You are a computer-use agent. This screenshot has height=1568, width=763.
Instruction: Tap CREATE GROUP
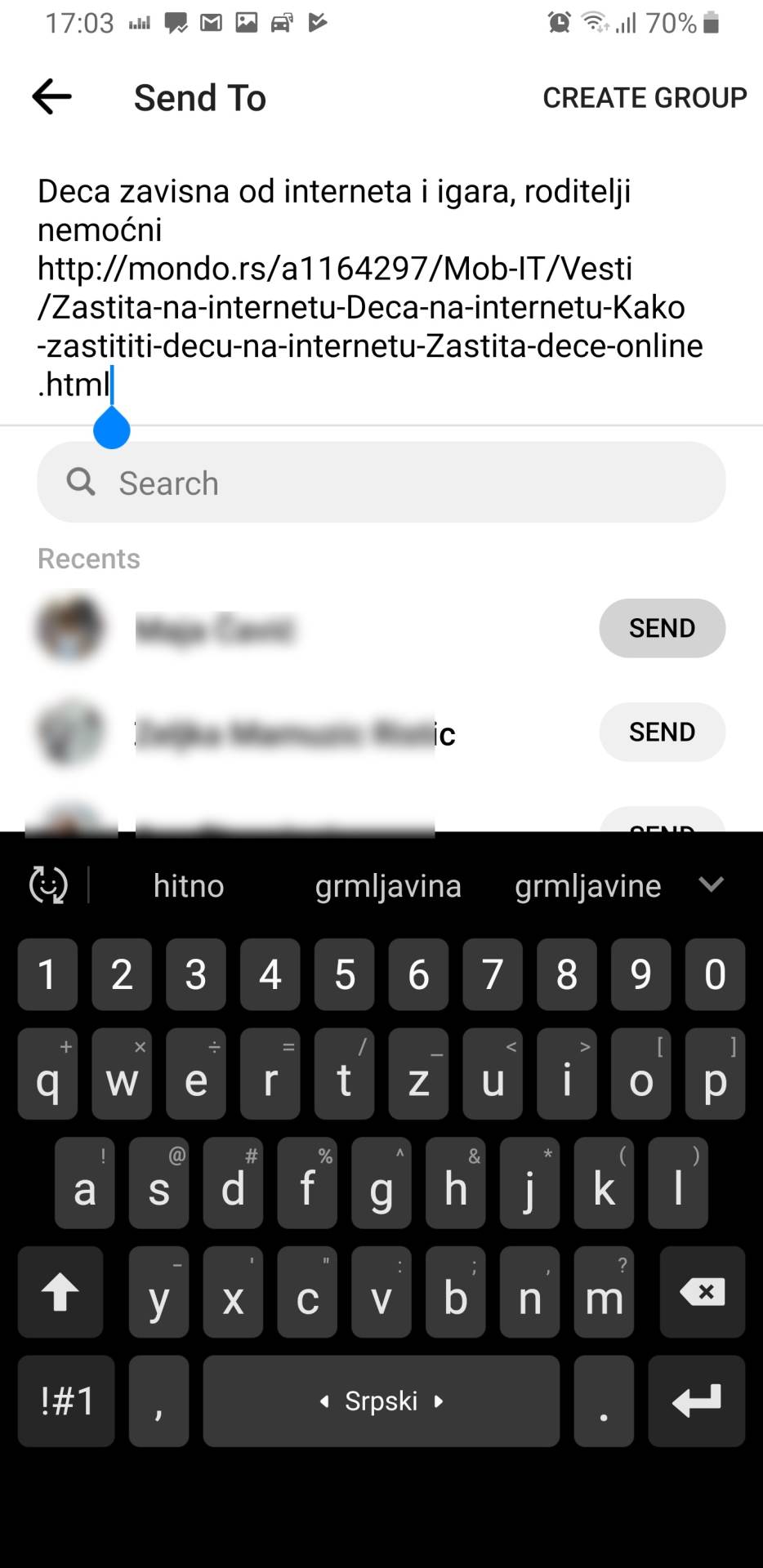tap(644, 98)
